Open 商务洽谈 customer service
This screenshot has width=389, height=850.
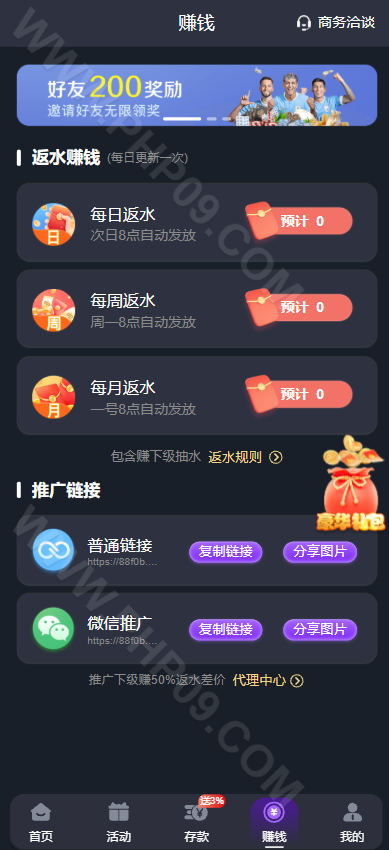[x=336, y=23]
